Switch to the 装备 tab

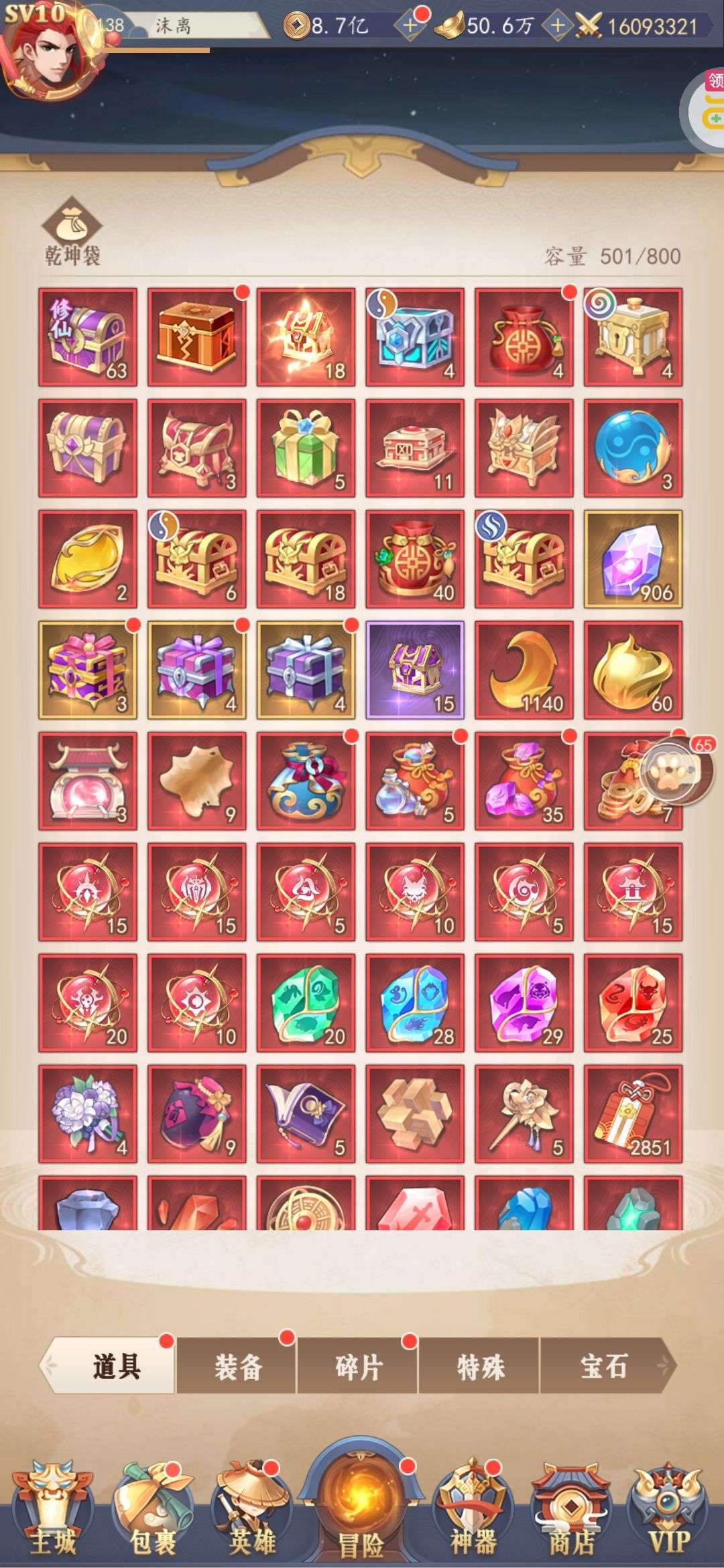point(236,1366)
